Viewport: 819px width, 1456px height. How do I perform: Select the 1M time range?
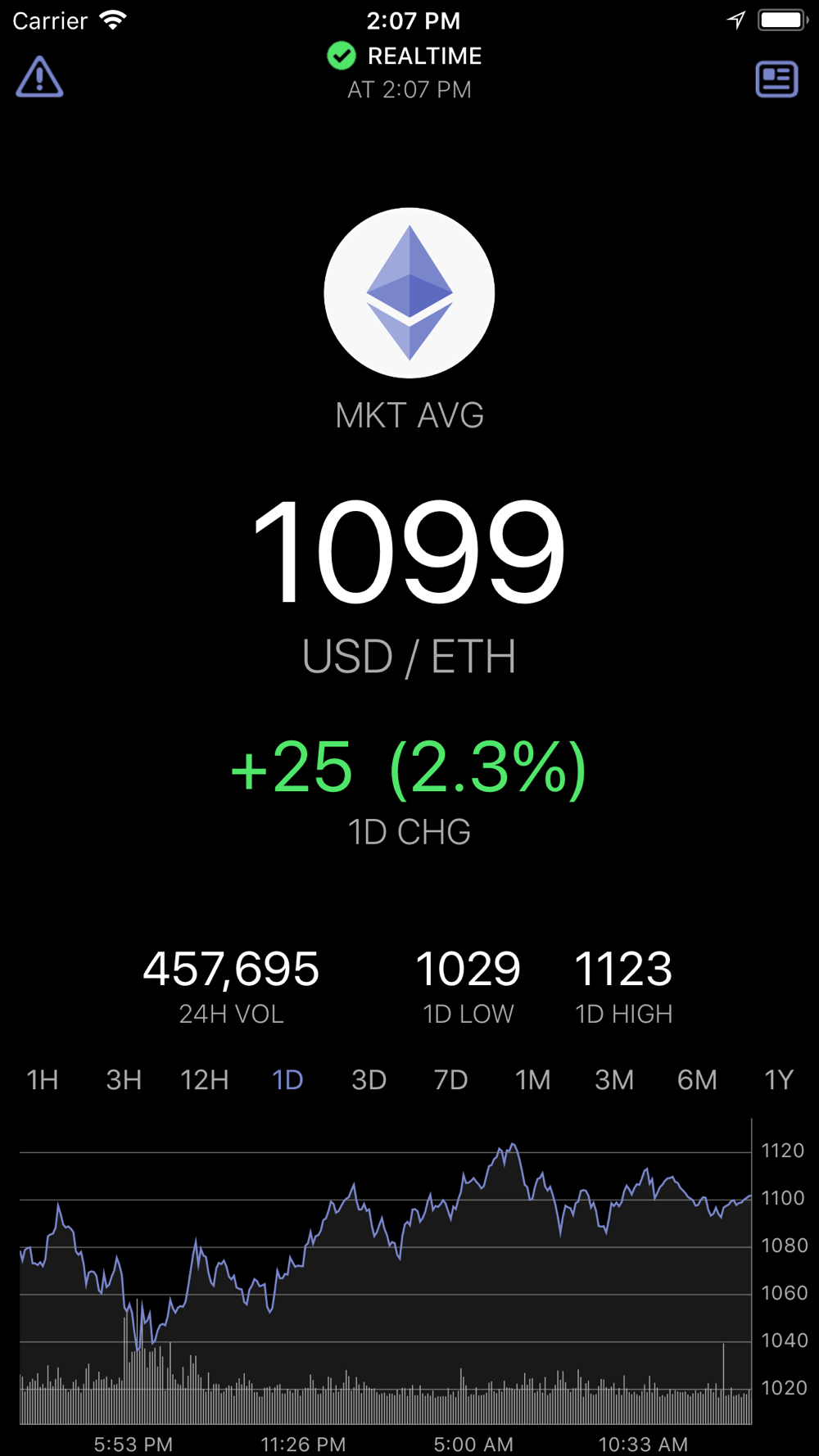click(x=532, y=1080)
